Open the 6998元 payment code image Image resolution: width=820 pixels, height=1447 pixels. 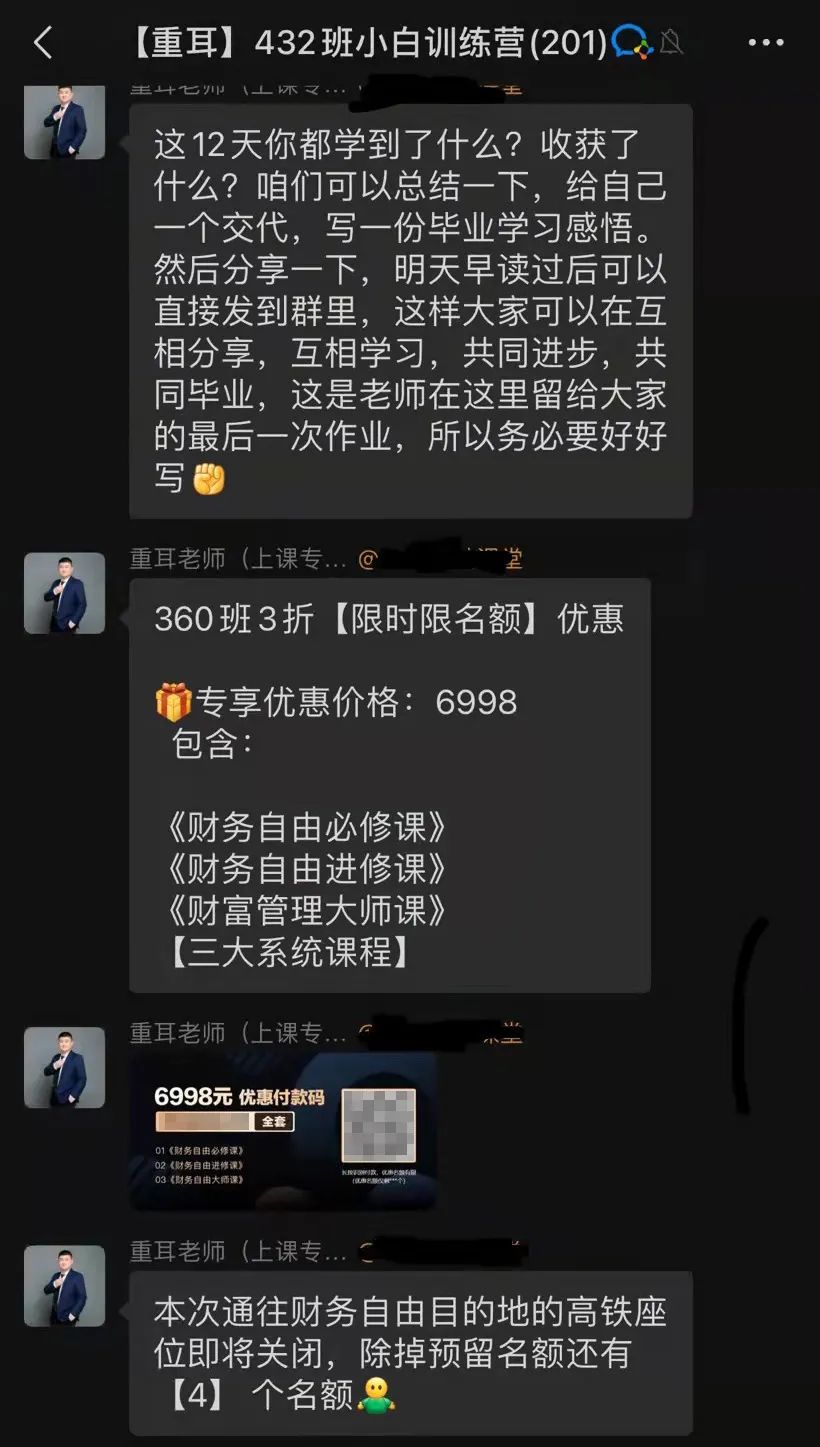click(x=283, y=1130)
